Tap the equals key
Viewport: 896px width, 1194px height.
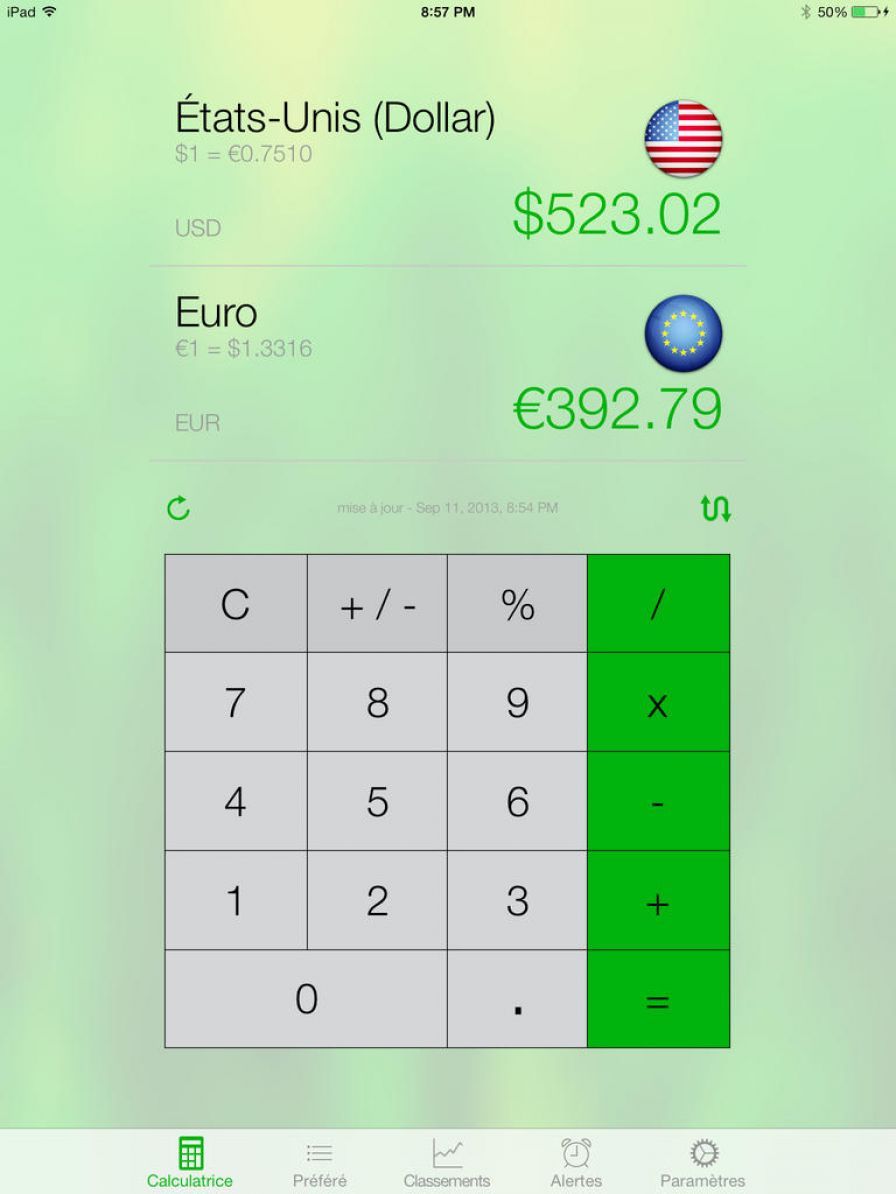(658, 1000)
